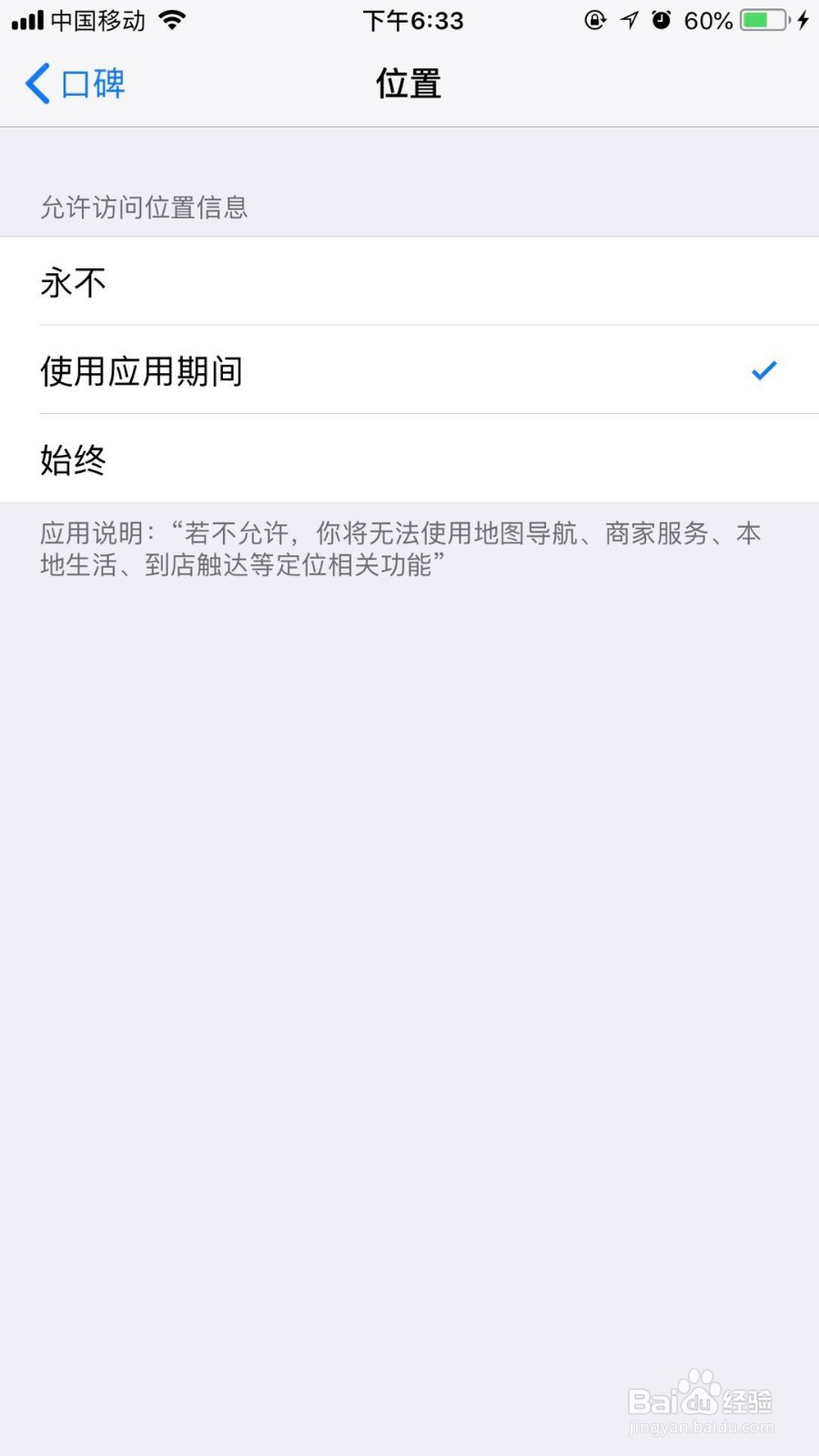Screen dimensions: 819x1456
Task: Select 始终 to always allow location
Action: tap(73, 460)
